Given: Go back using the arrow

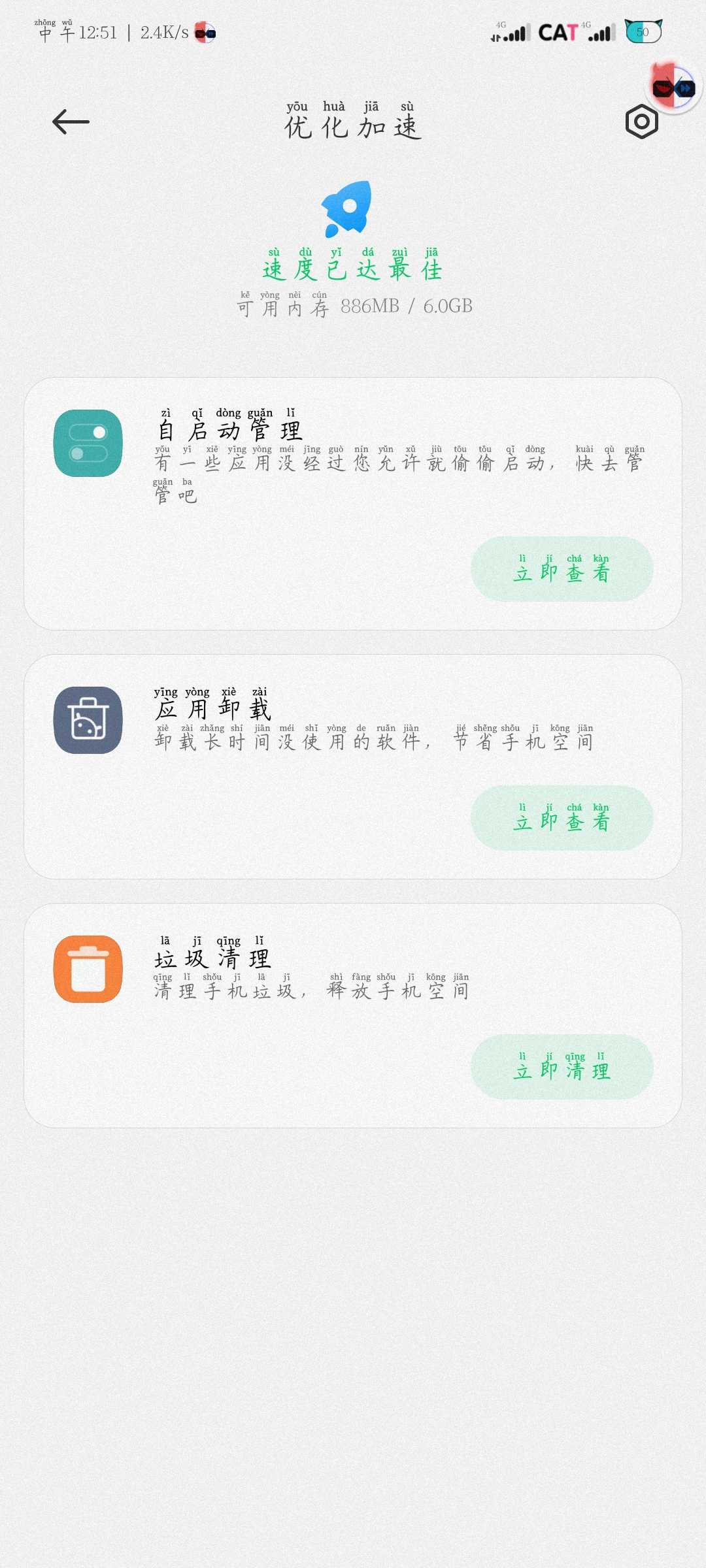Looking at the screenshot, I should [71, 122].
